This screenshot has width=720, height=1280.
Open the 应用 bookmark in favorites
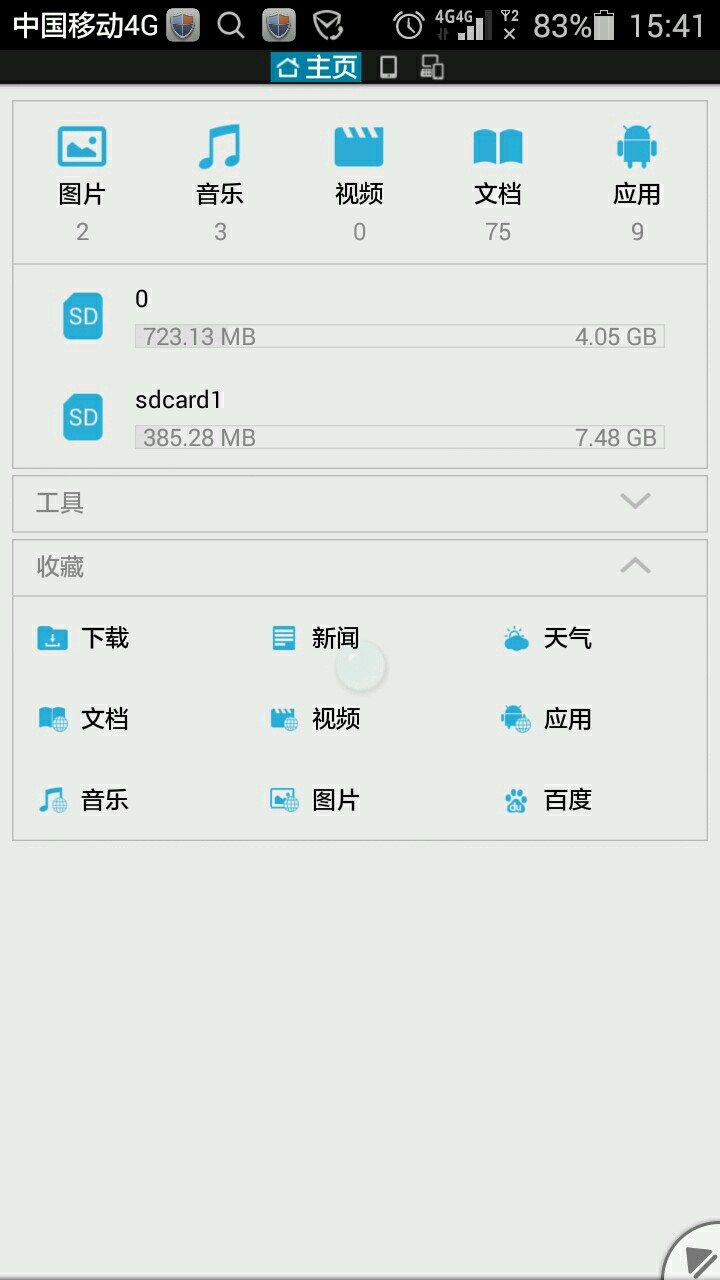pos(548,719)
